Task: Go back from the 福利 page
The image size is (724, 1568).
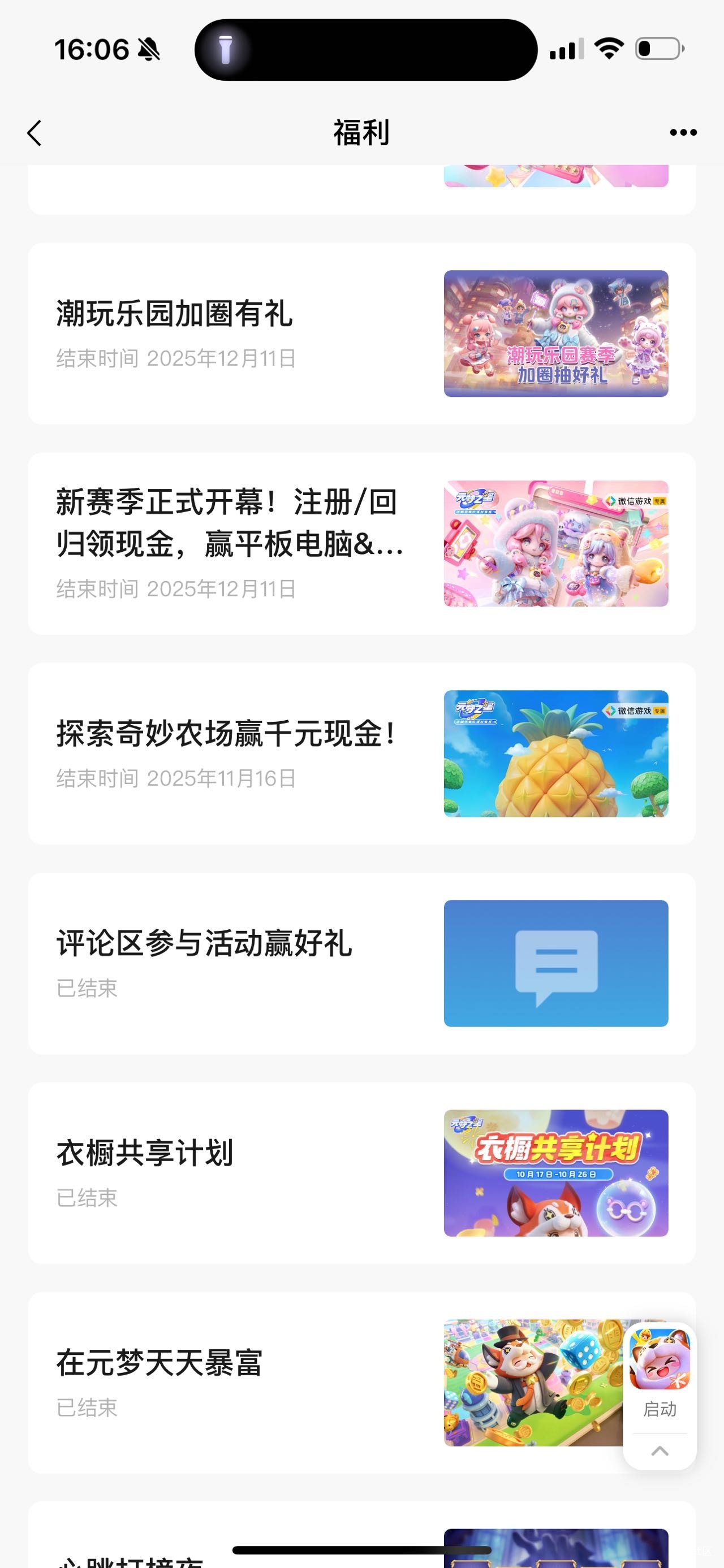Action: point(35,133)
